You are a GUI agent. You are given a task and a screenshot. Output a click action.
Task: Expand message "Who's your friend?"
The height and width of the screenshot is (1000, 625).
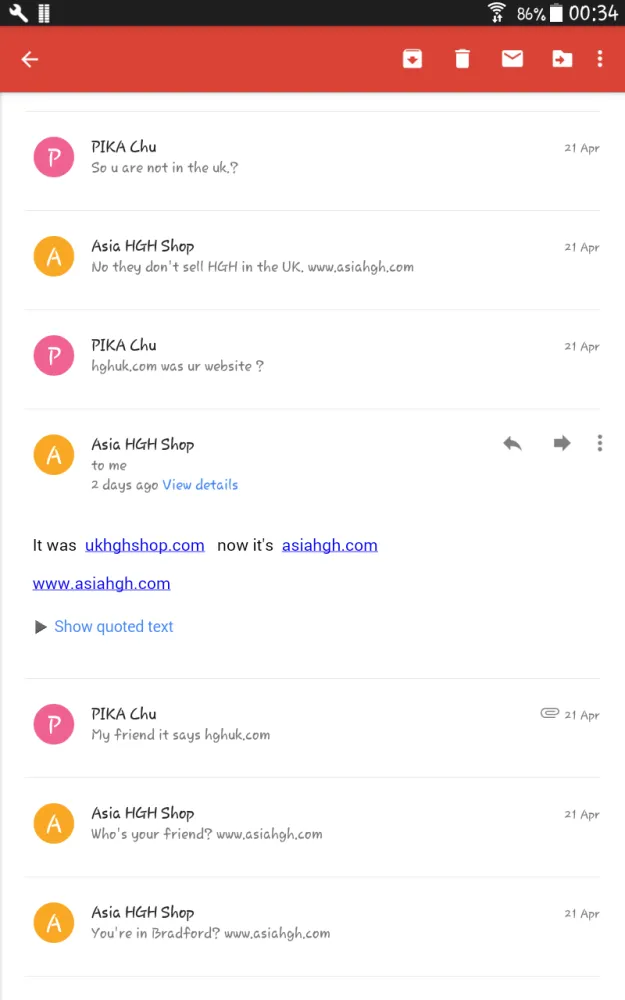[312, 824]
